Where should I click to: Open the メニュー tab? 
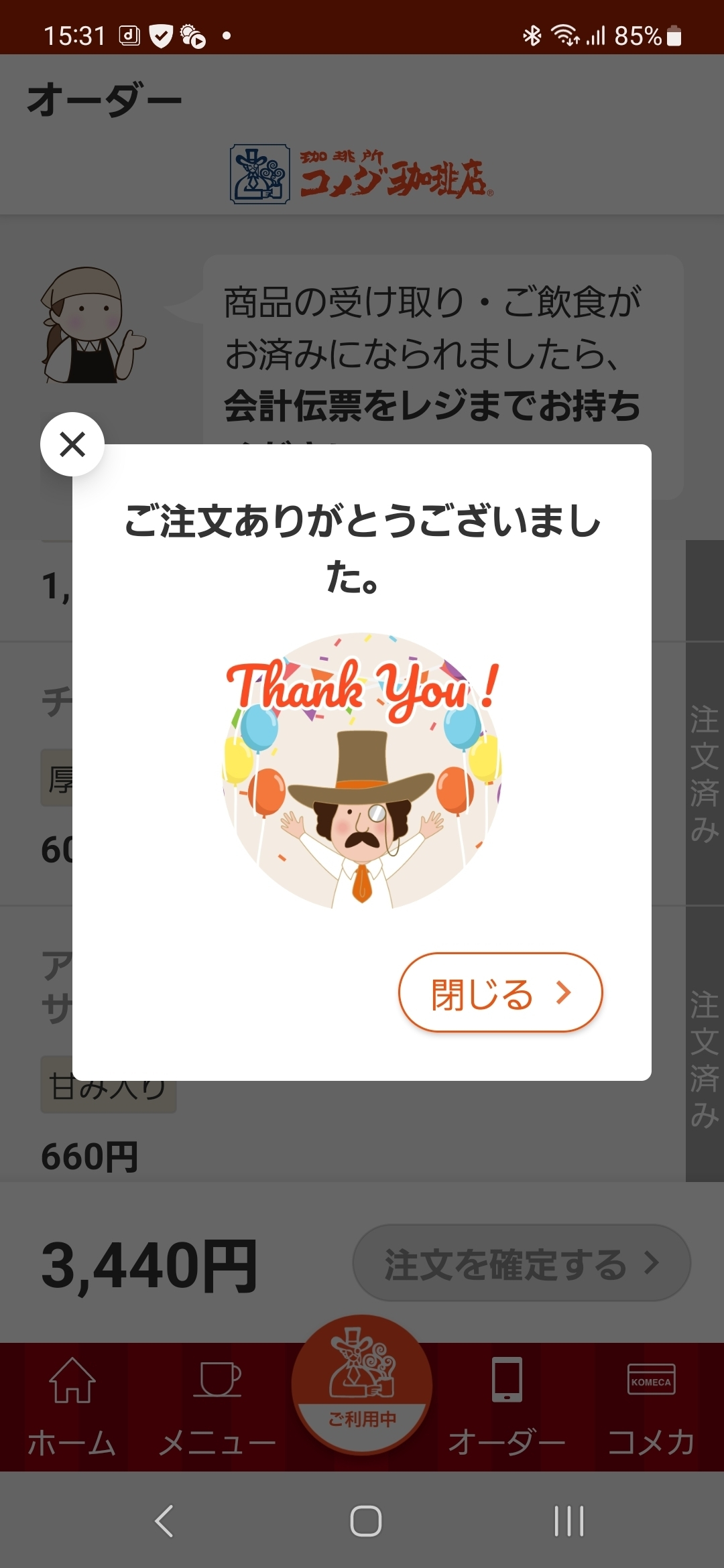pos(217,1407)
